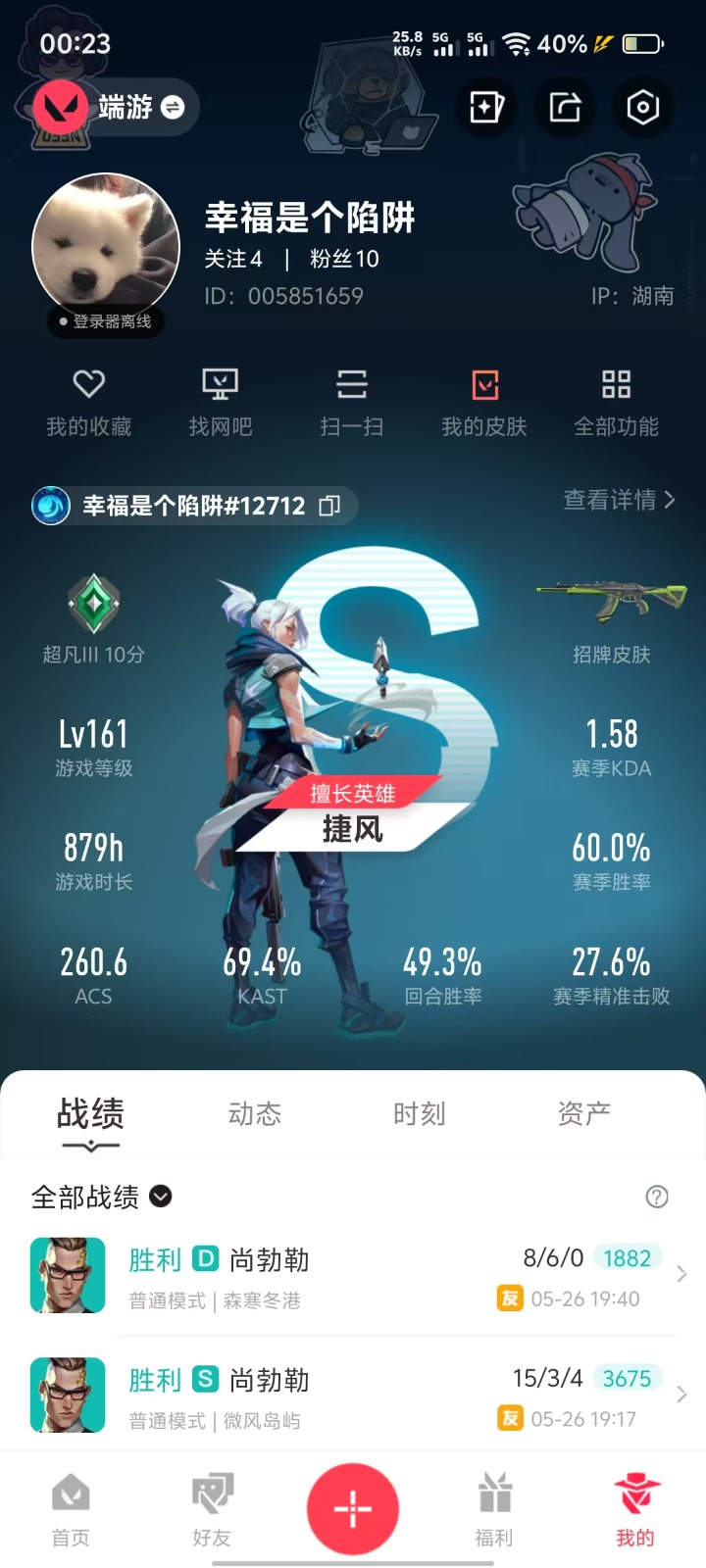Image resolution: width=706 pixels, height=1568 pixels.
Task: Open the 微风岛屿 match record
Action: pyautogui.click(x=353, y=1395)
